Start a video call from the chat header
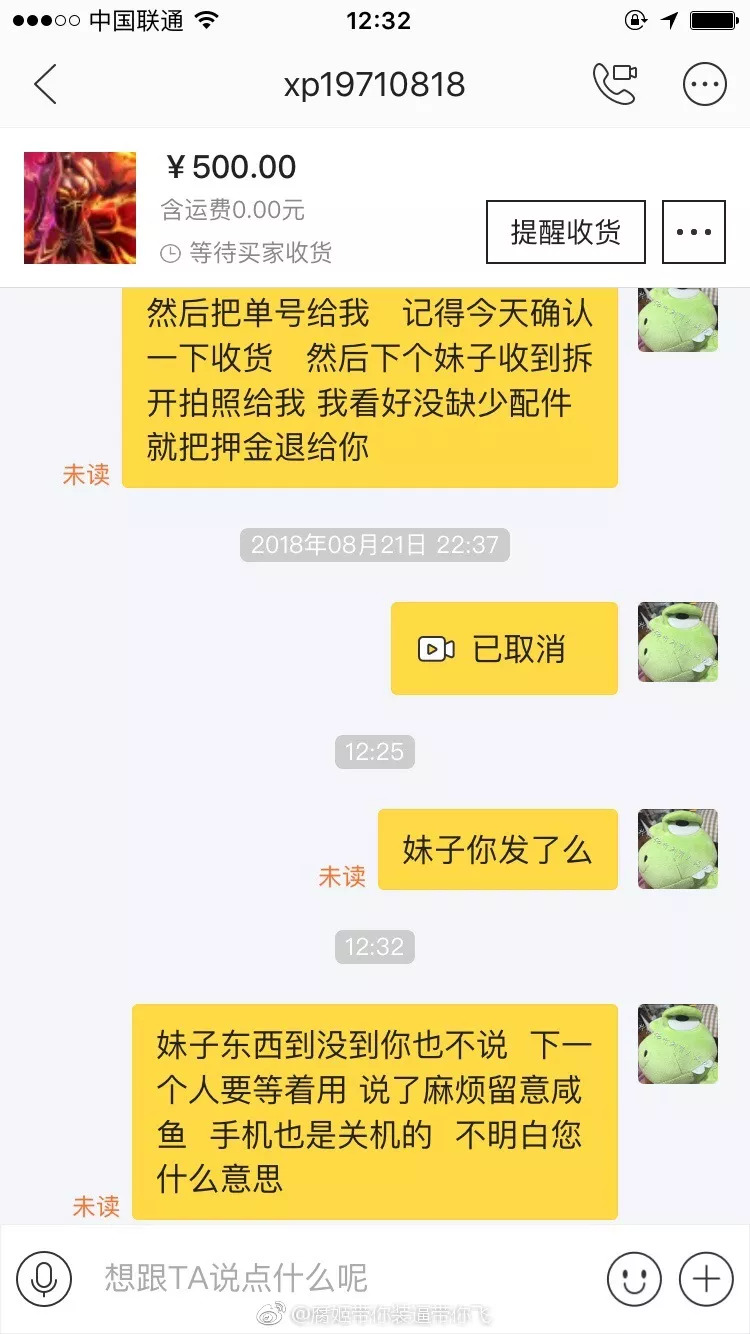The width and height of the screenshot is (750, 1334). tap(616, 84)
